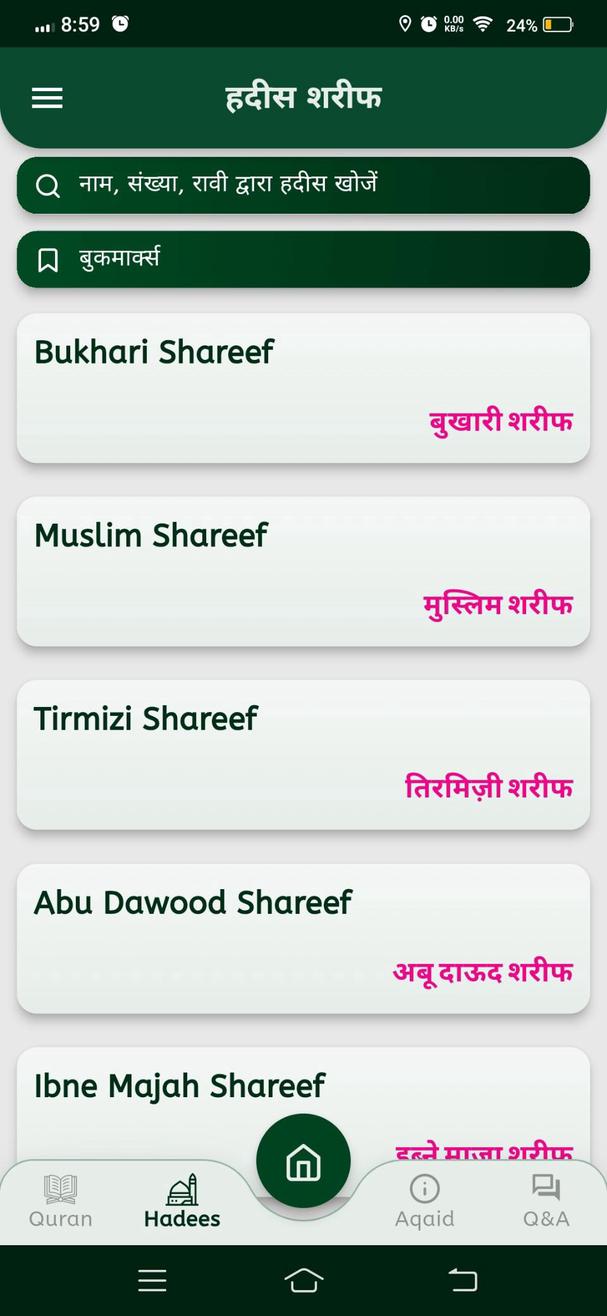The width and height of the screenshot is (607, 1316).
Task: Open Bukhari Shareef collection
Action: pos(303,388)
